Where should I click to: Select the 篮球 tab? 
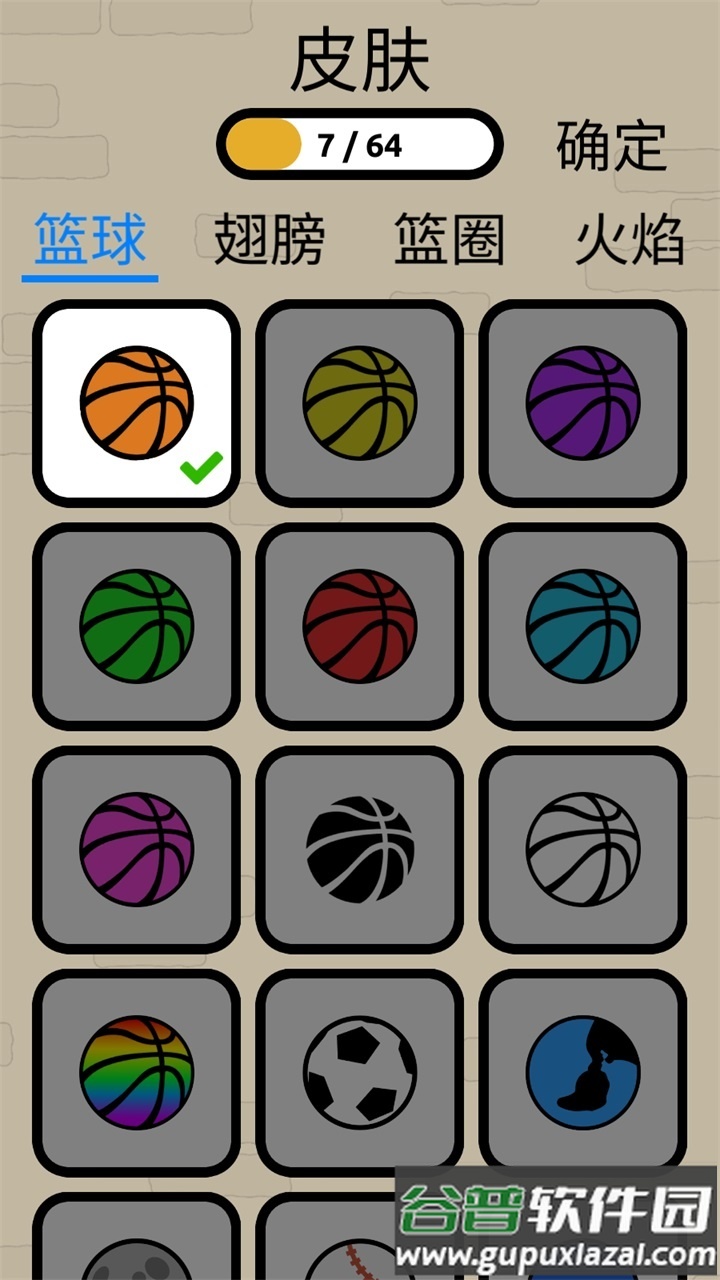[90, 240]
